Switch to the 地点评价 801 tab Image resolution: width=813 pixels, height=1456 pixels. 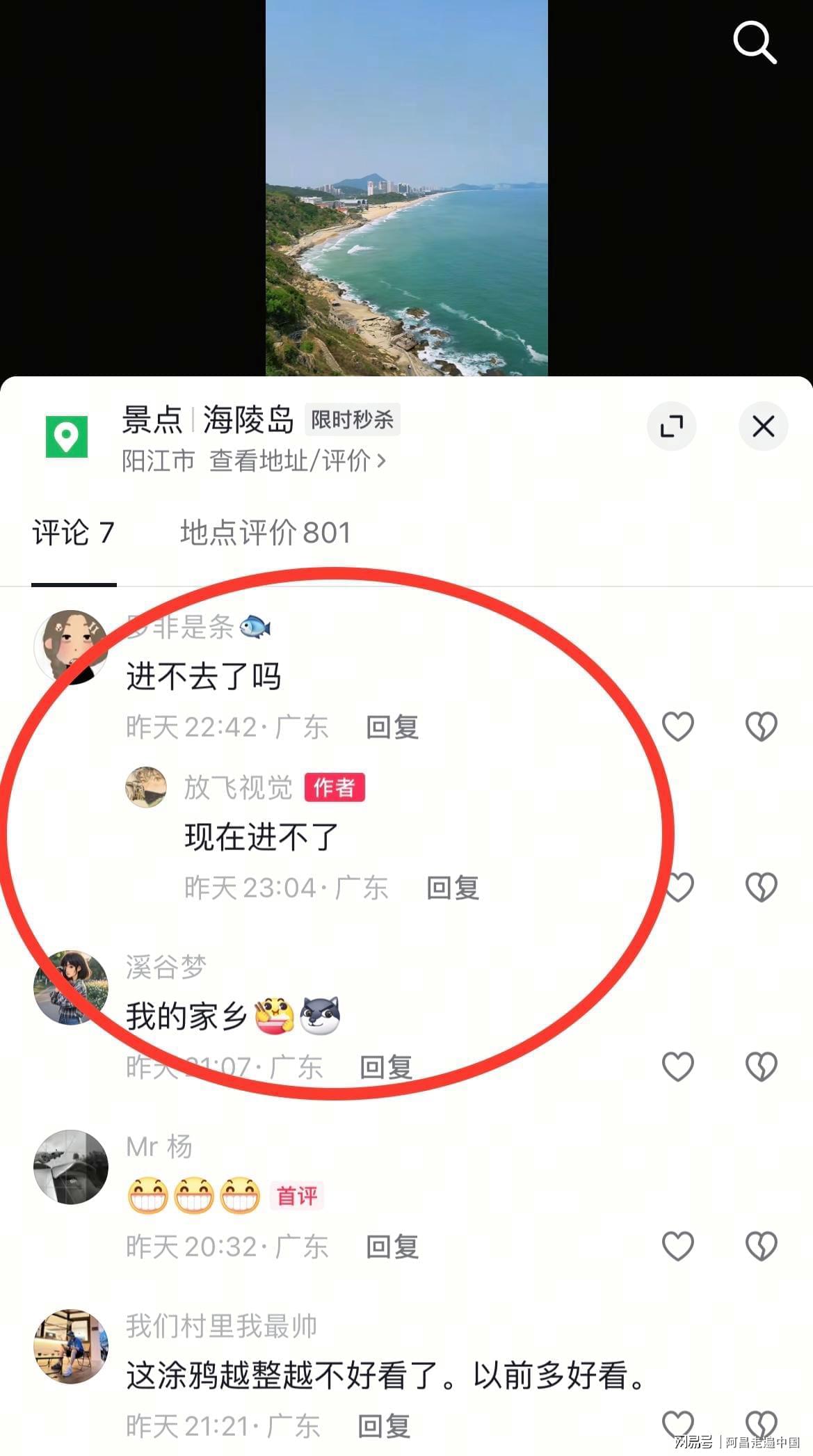[265, 533]
